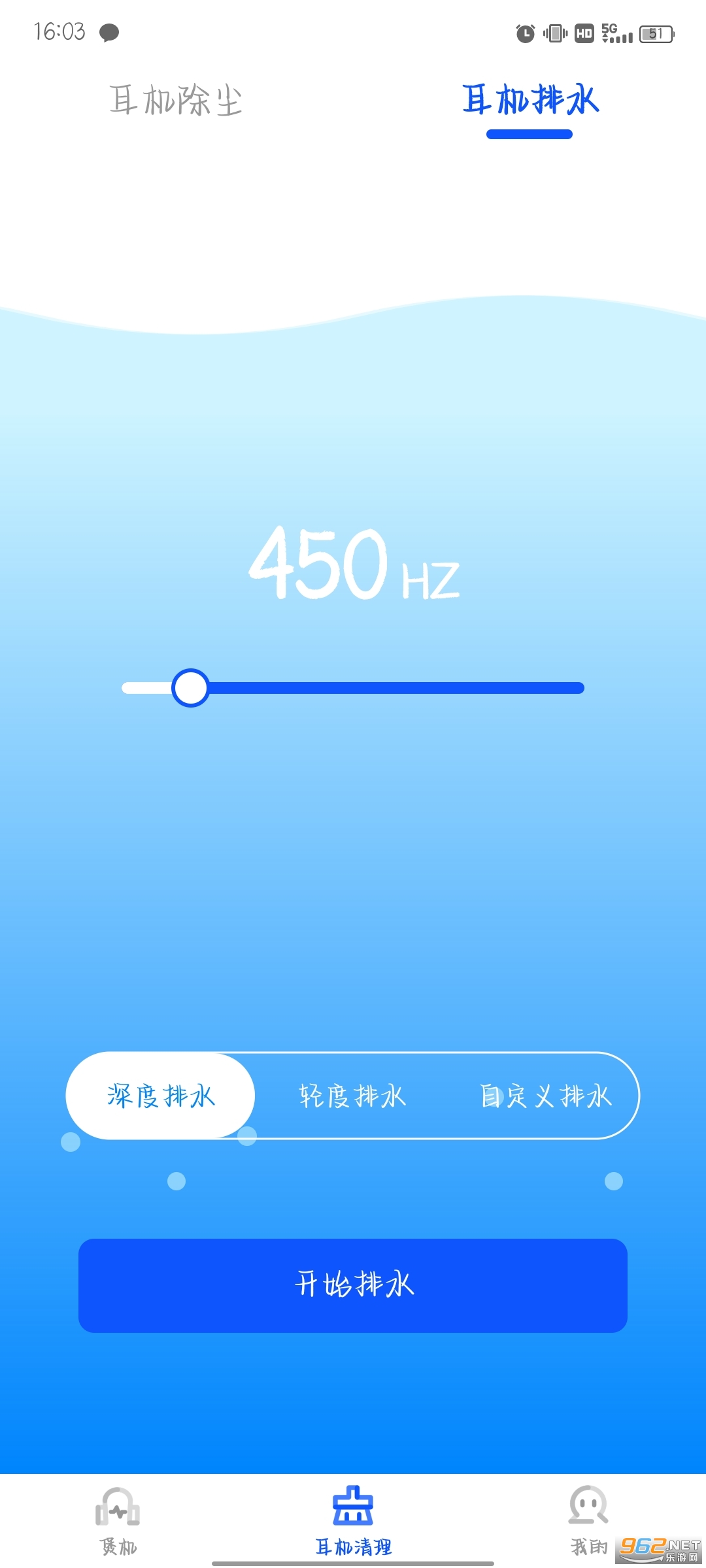Tap the frequency slider handle
The height and width of the screenshot is (1568, 706).
click(190, 688)
